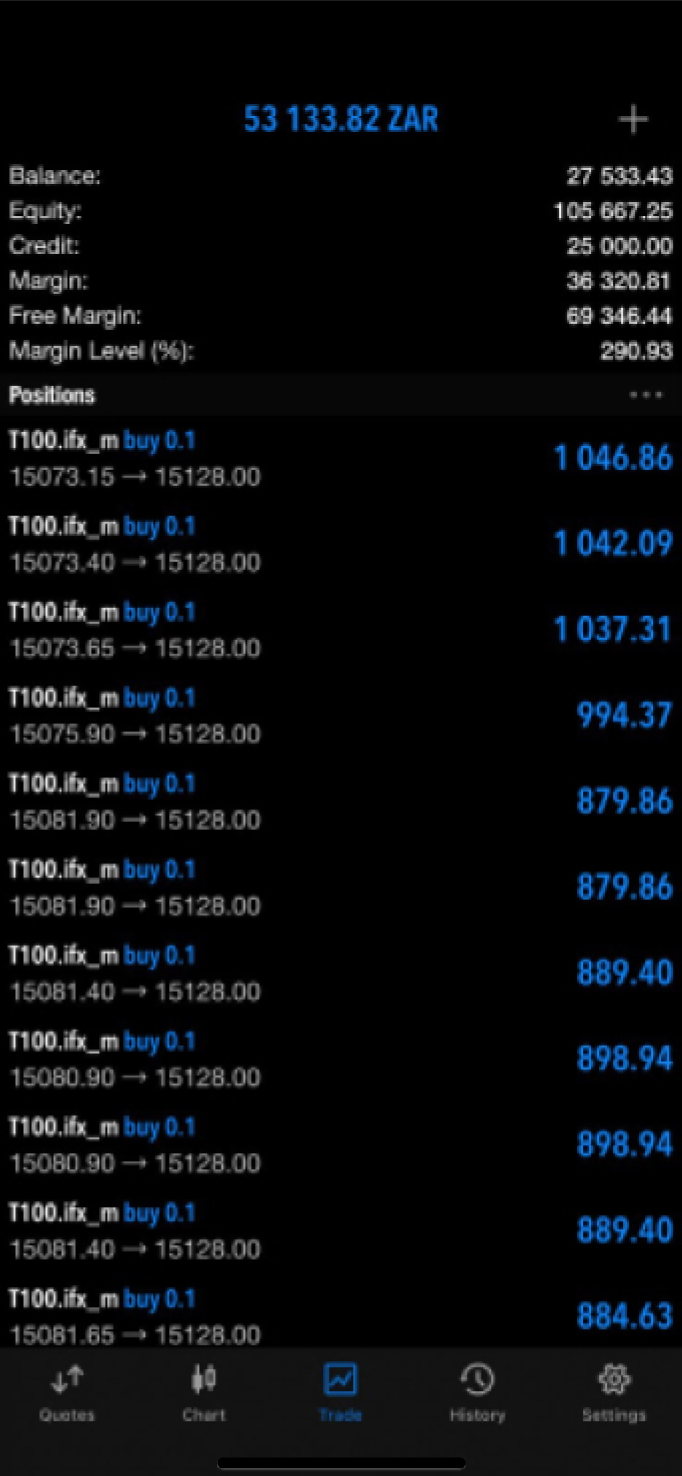Expand the position opened at 15075.90
Screen dimensions: 682x1476
tap(341, 716)
